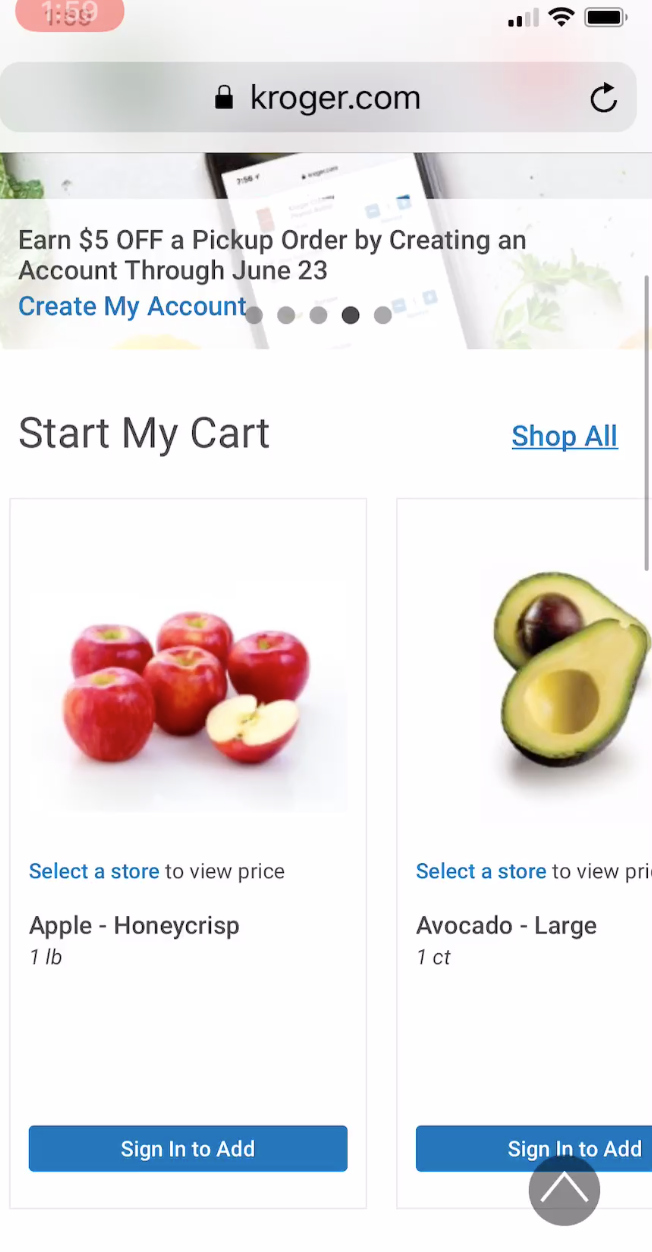Image resolution: width=652 pixels, height=1252 pixels.
Task: Select a store for Apple Honeycrisp price
Action: point(94,871)
